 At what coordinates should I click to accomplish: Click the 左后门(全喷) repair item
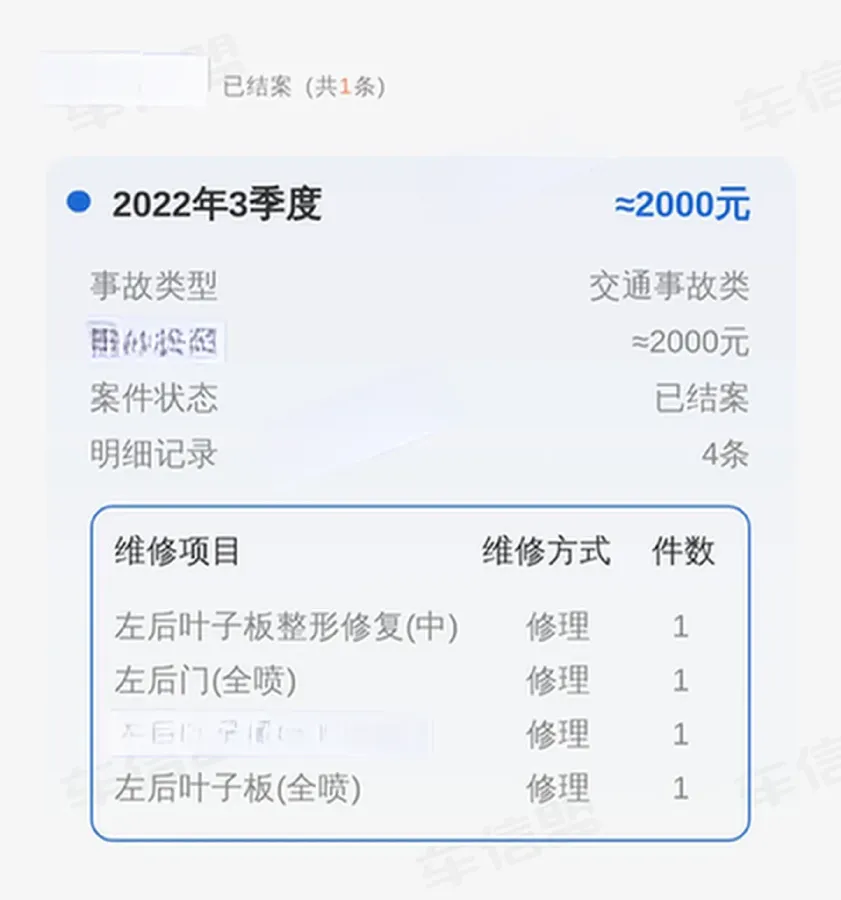point(211,680)
